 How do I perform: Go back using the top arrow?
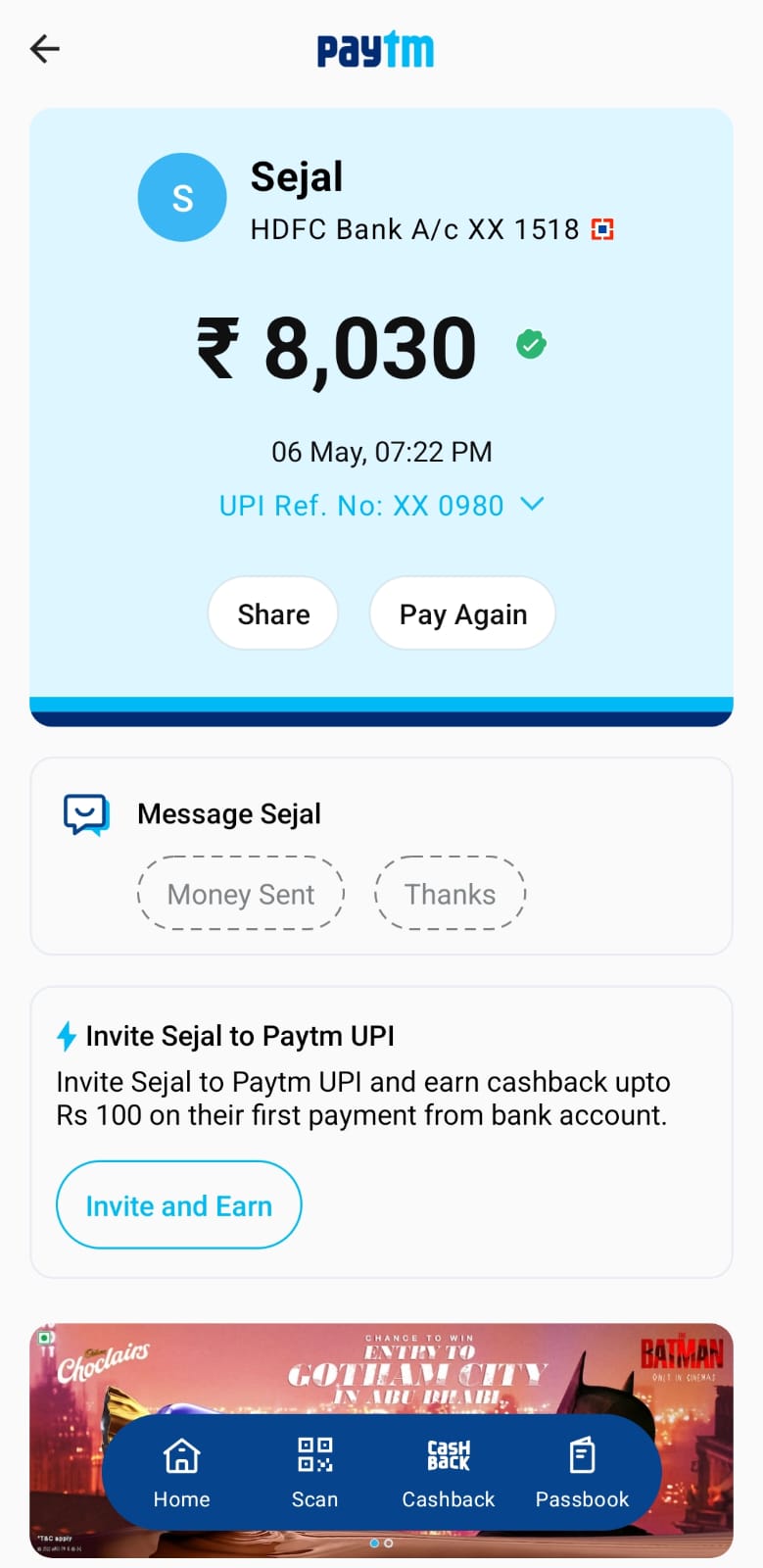coord(45,49)
